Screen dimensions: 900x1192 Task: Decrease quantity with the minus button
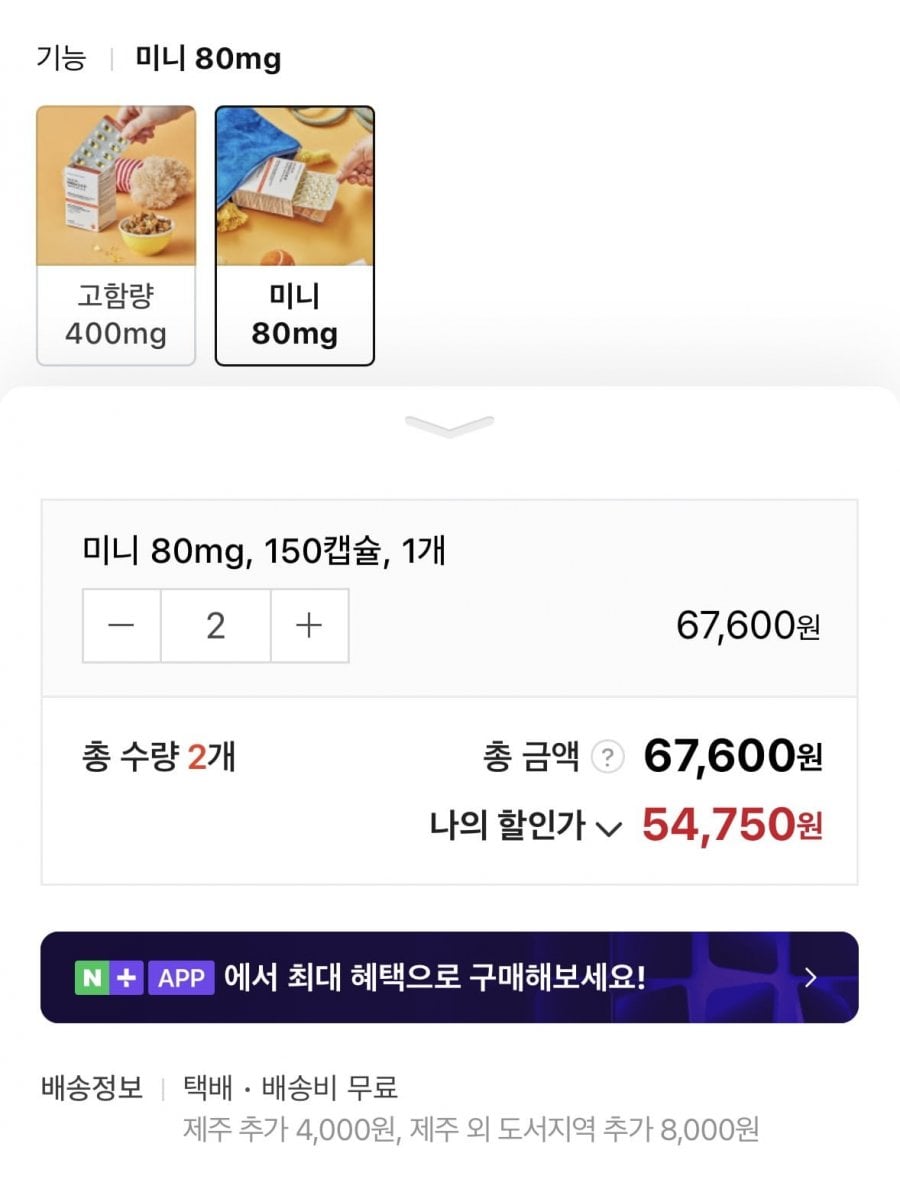122,626
